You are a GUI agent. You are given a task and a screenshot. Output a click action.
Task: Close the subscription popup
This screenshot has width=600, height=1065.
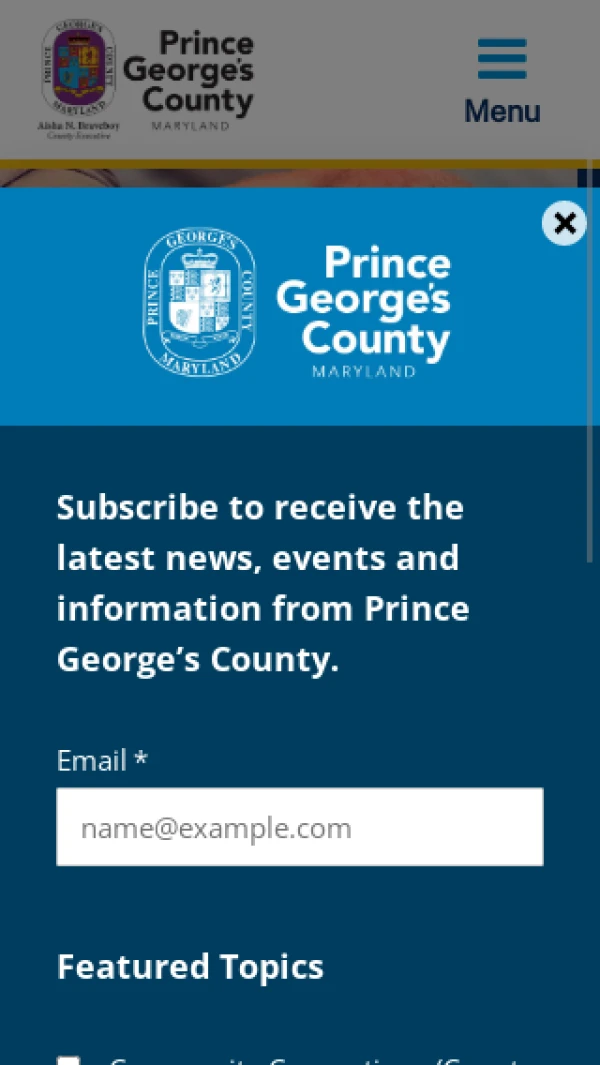564,224
